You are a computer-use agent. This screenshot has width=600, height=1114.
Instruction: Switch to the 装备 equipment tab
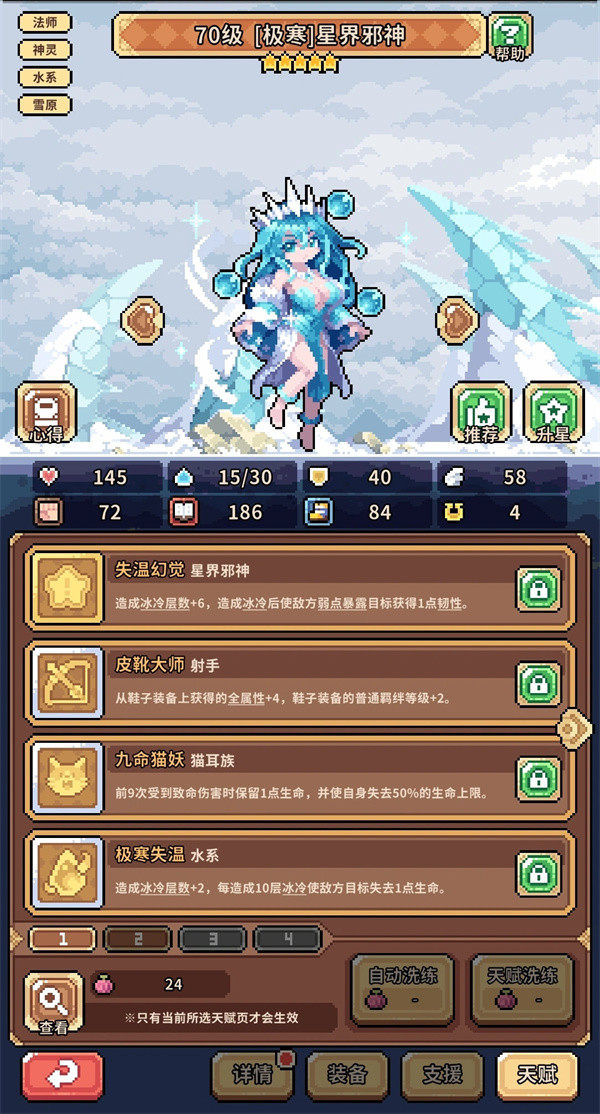pos(348,1076)
